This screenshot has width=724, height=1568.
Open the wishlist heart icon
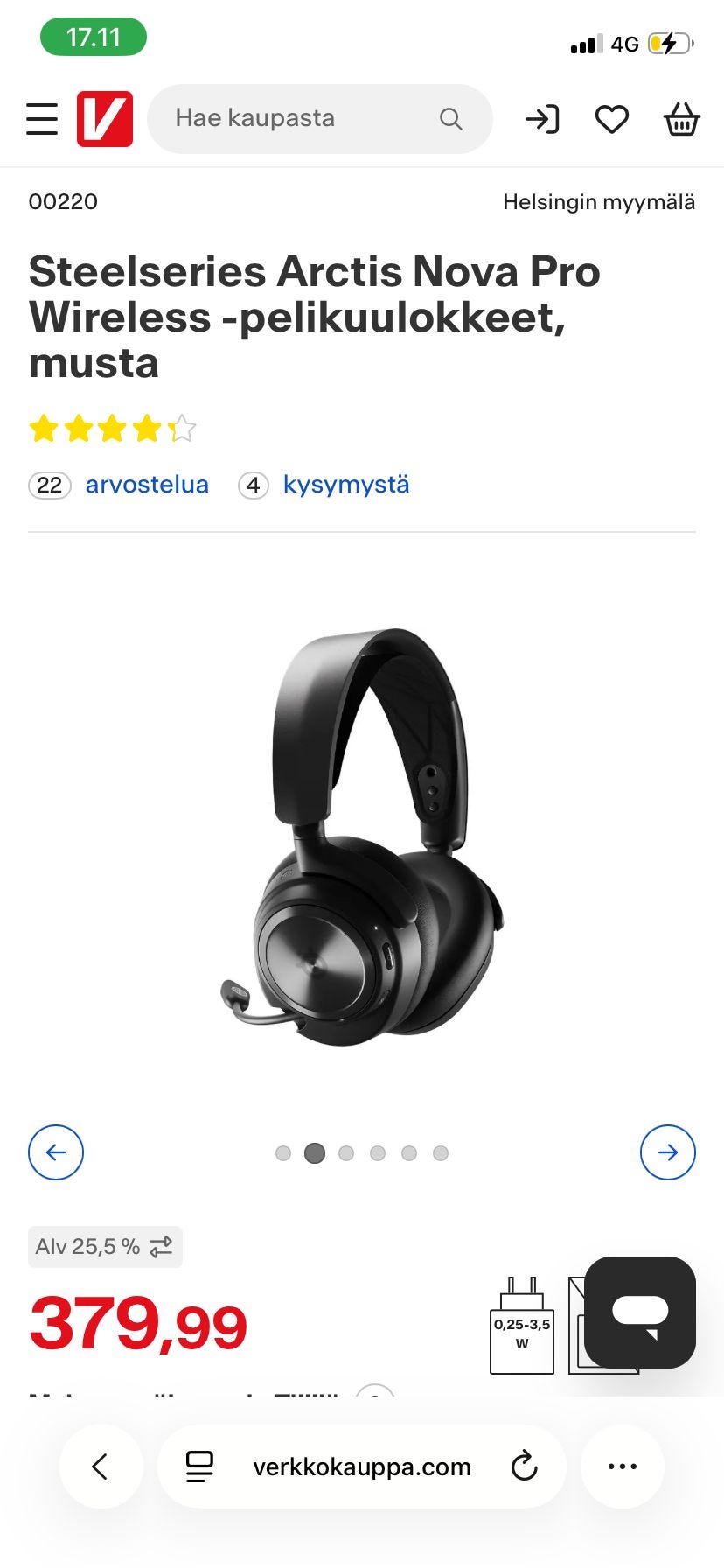click(612, 119)
